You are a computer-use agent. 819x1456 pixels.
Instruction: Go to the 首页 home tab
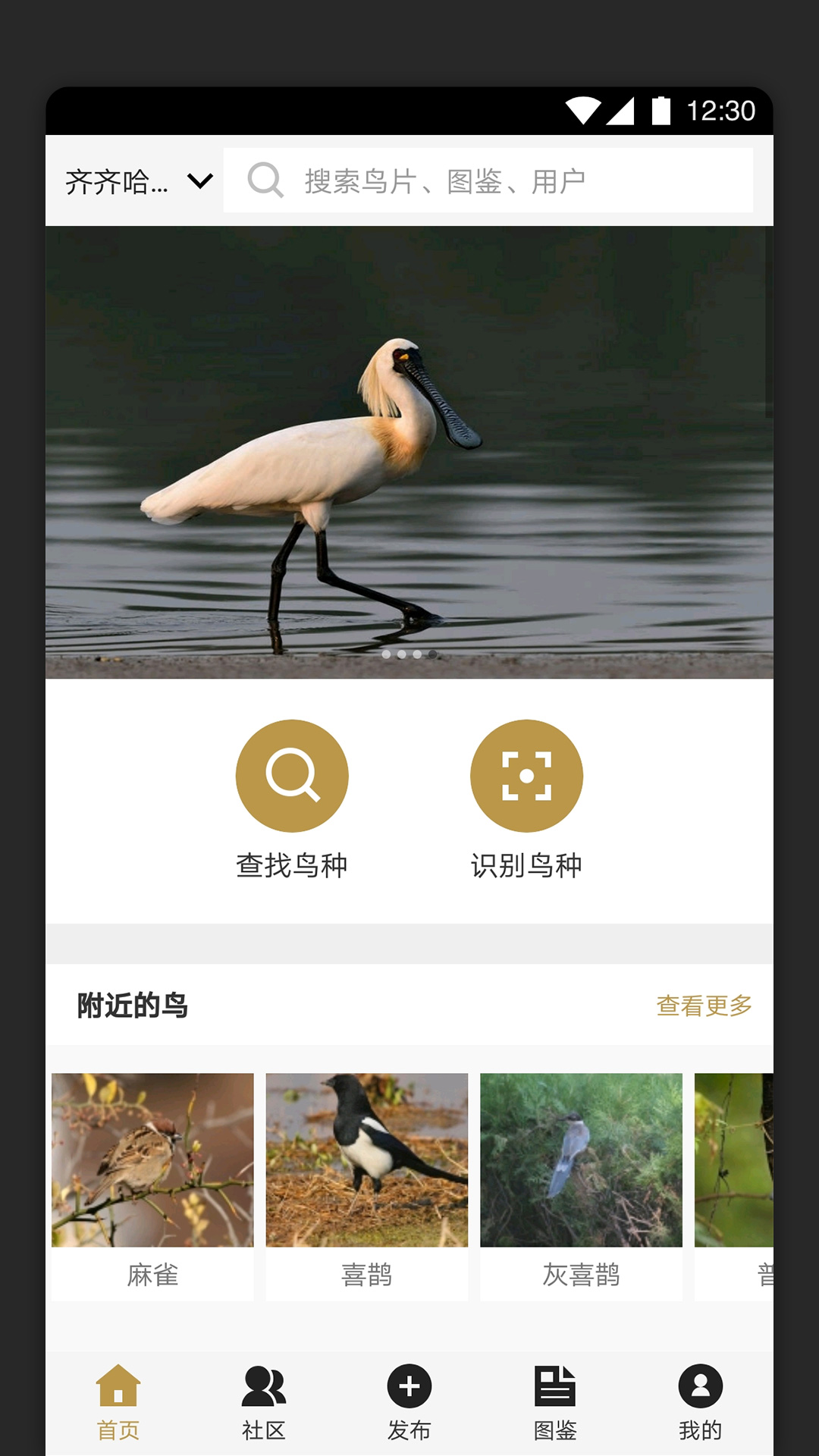tap(118, 1403)
